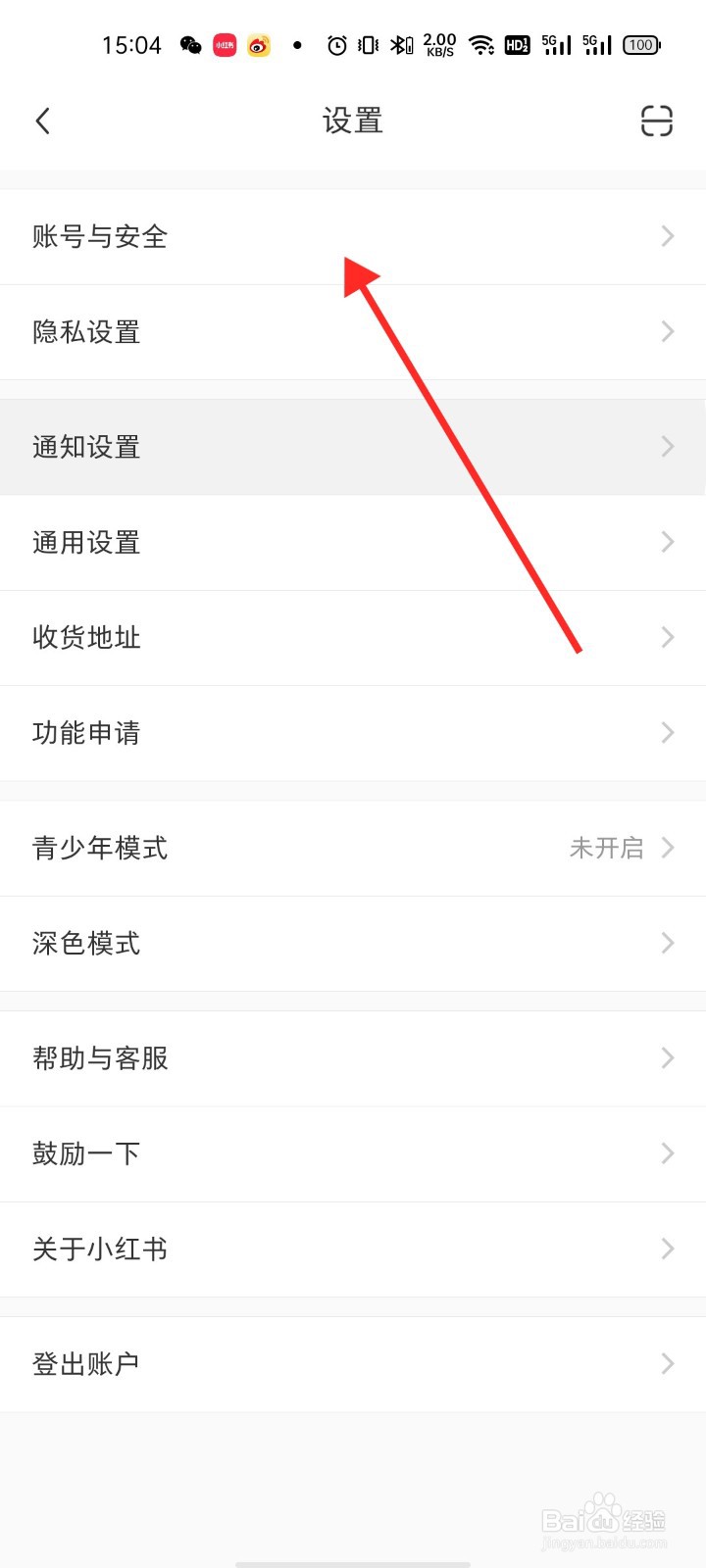Expand the 账号与安全 entry via its chevron
This screenshot has height=1568, width=706.
[x=668, y=237]
